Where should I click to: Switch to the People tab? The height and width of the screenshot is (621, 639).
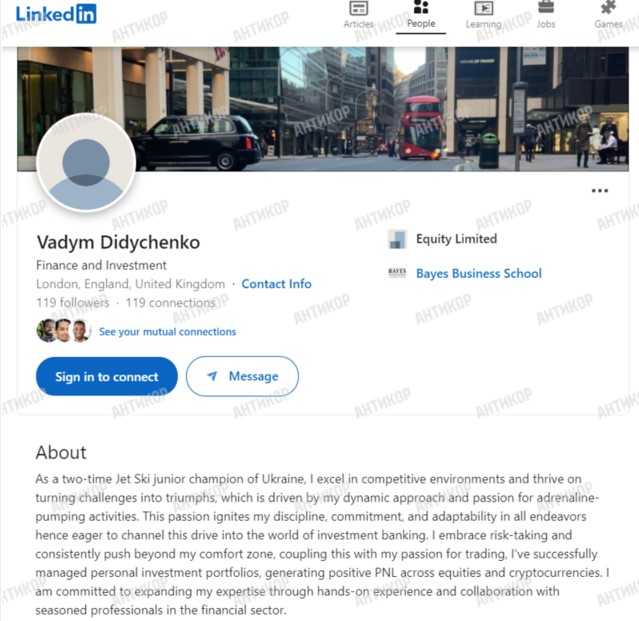[x=421, y=14]
